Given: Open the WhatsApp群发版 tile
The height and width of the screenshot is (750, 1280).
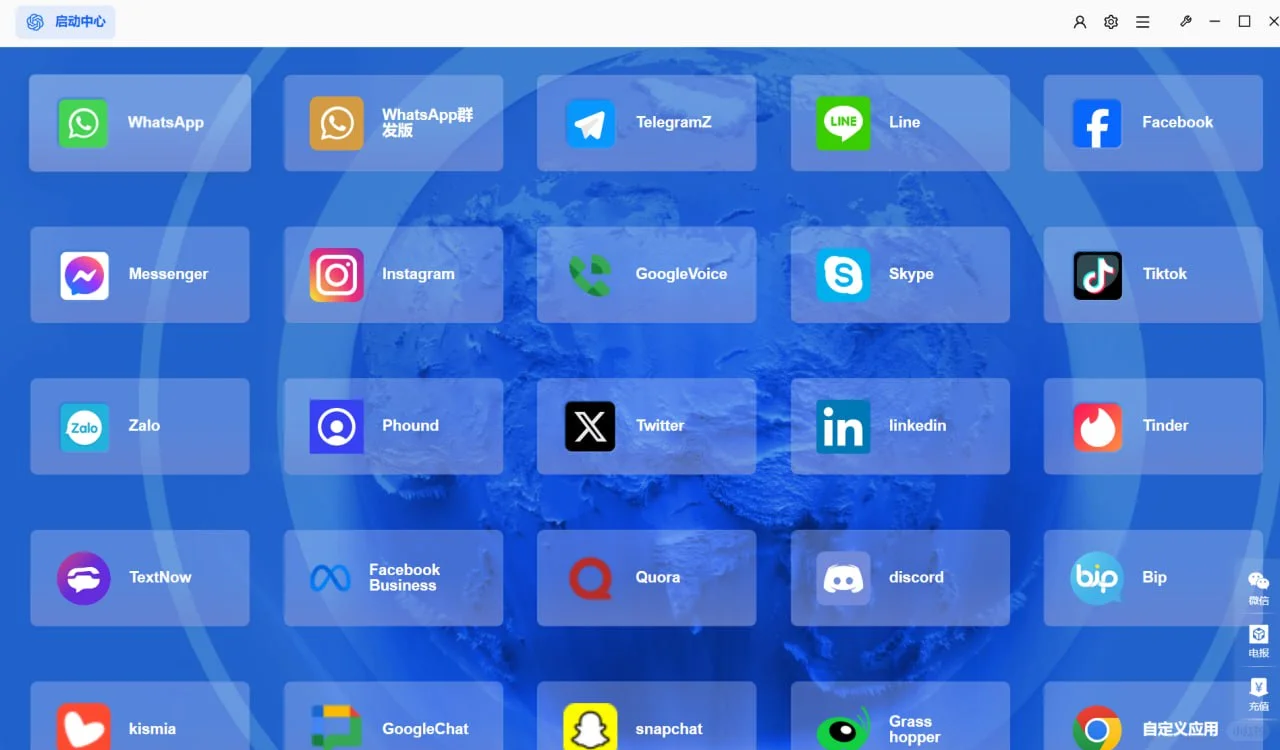Looking at the screenshot, I should pos(393,123).
